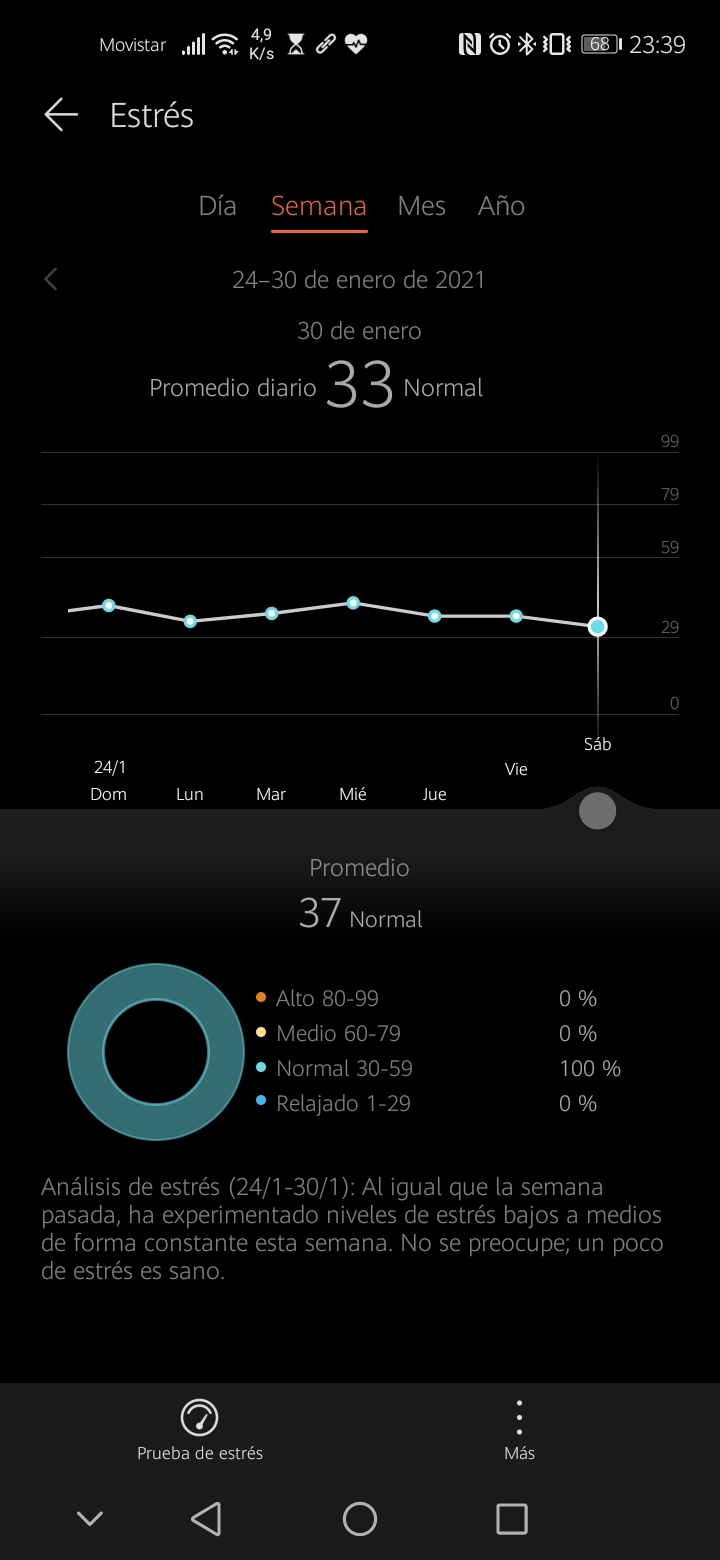
Task: Open the Más options menu
Action: click(x=519, y=1428)
